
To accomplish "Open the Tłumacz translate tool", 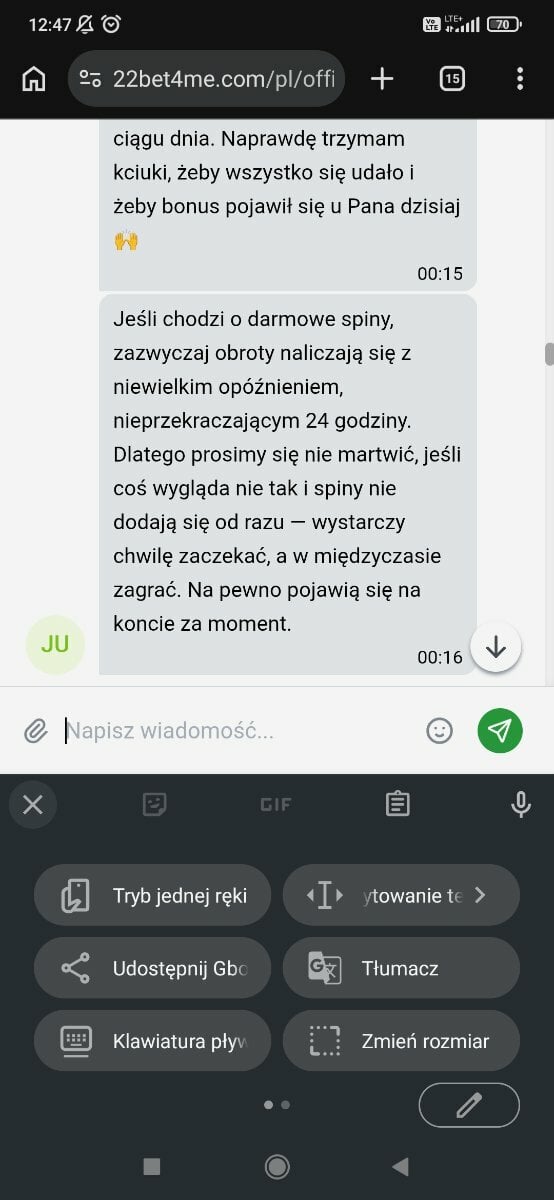I will point(401,968).
